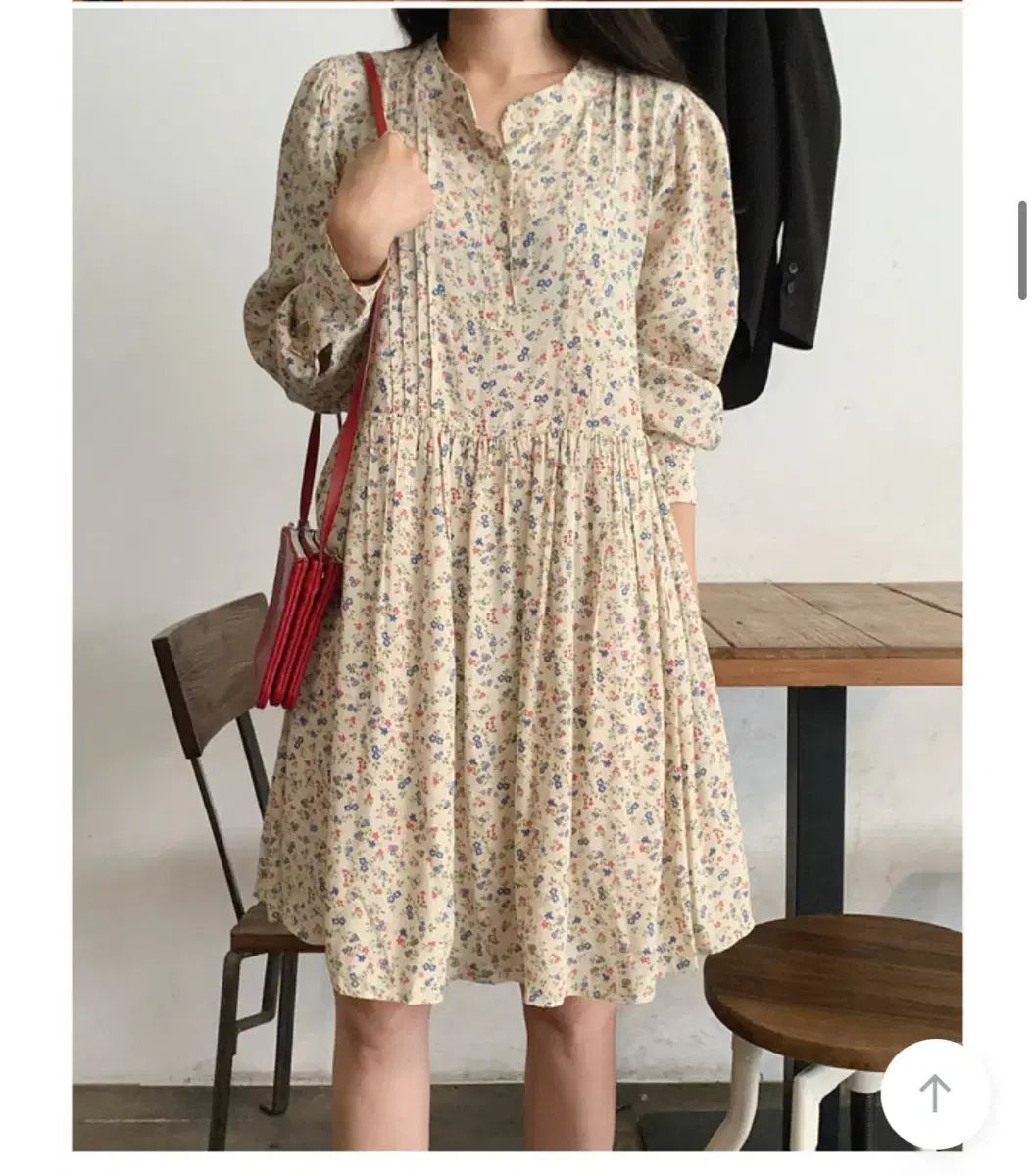Tap the scroll-to-top arrow button

click(x=934, y=1093)
